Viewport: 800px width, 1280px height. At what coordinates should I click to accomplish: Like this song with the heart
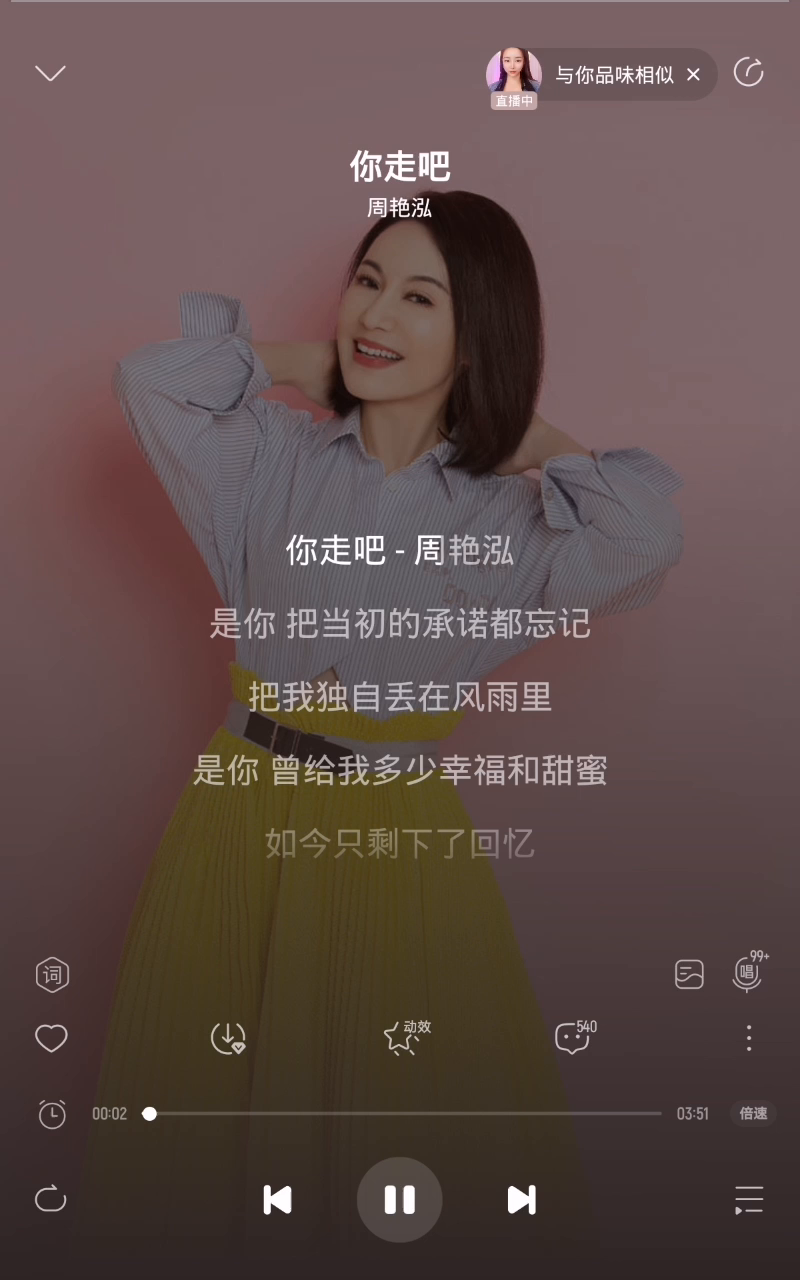(x=51, y=1038)
